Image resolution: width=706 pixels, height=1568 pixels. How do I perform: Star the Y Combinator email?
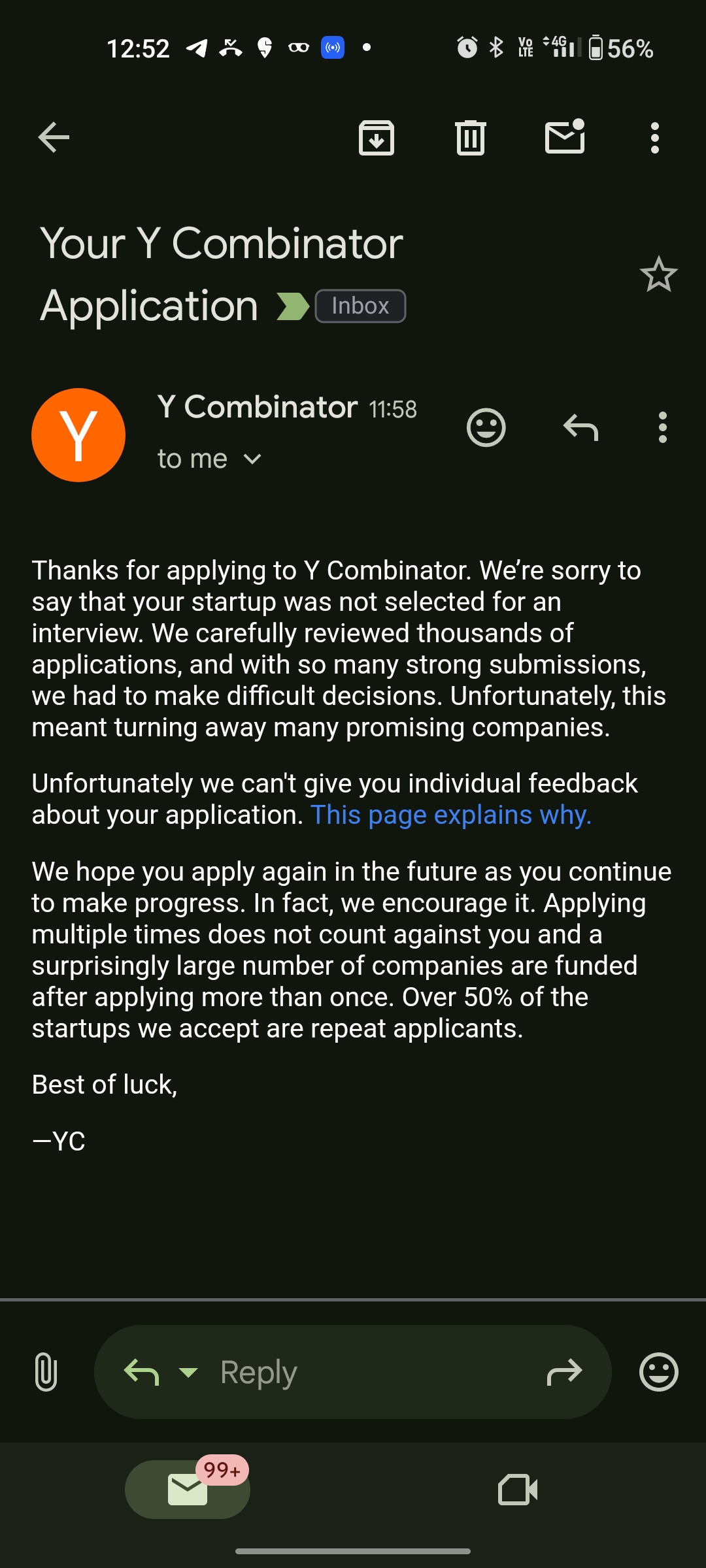(x=658, y=274)
